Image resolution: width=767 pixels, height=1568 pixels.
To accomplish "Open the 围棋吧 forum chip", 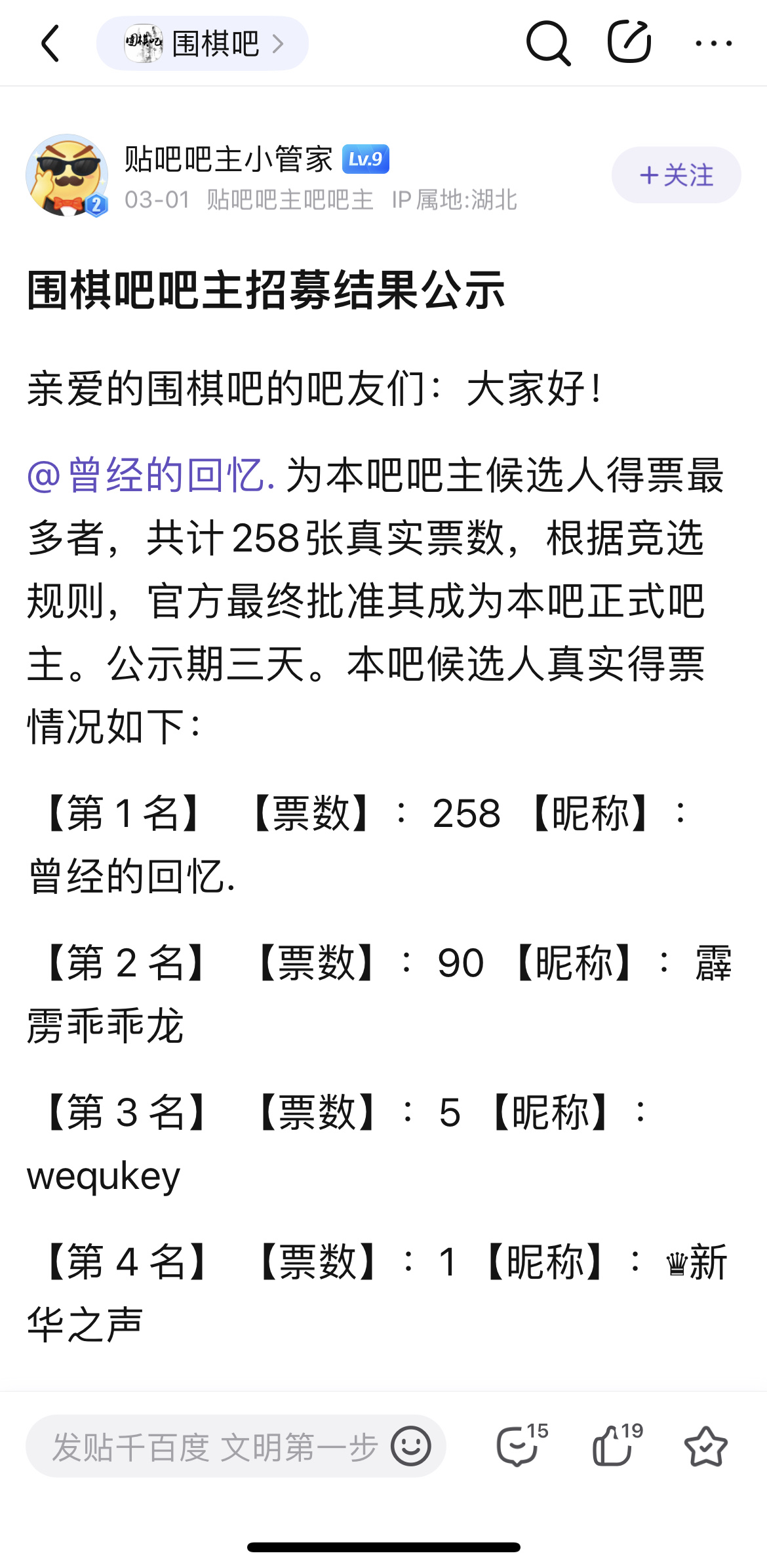I will [203, 44].
